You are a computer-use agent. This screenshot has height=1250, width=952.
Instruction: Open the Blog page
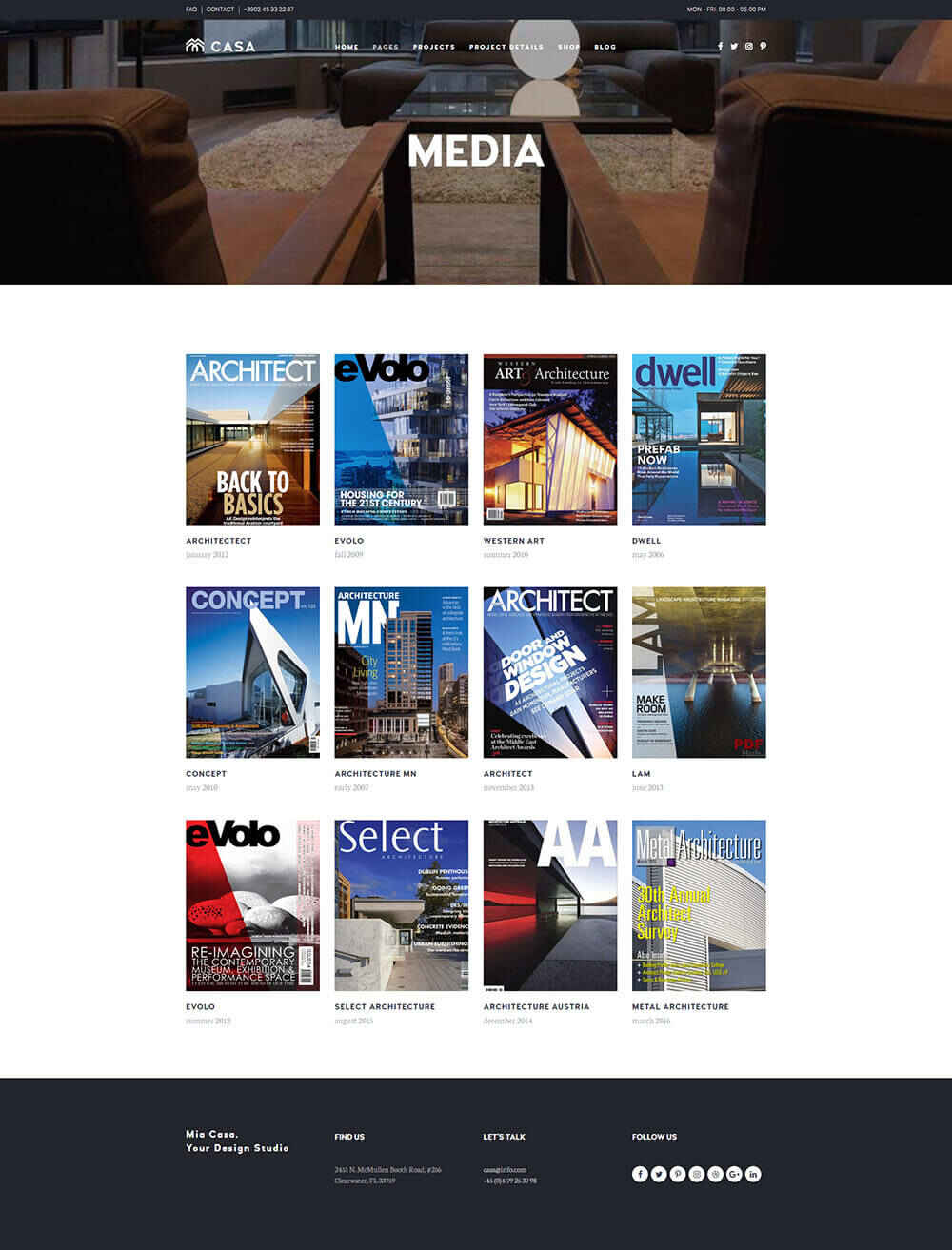605,47
